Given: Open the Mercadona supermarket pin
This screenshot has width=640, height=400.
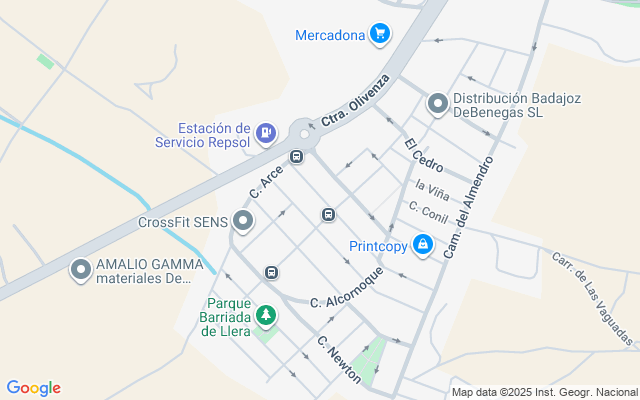Looking at the screenshot, I should tap(380, 34).
